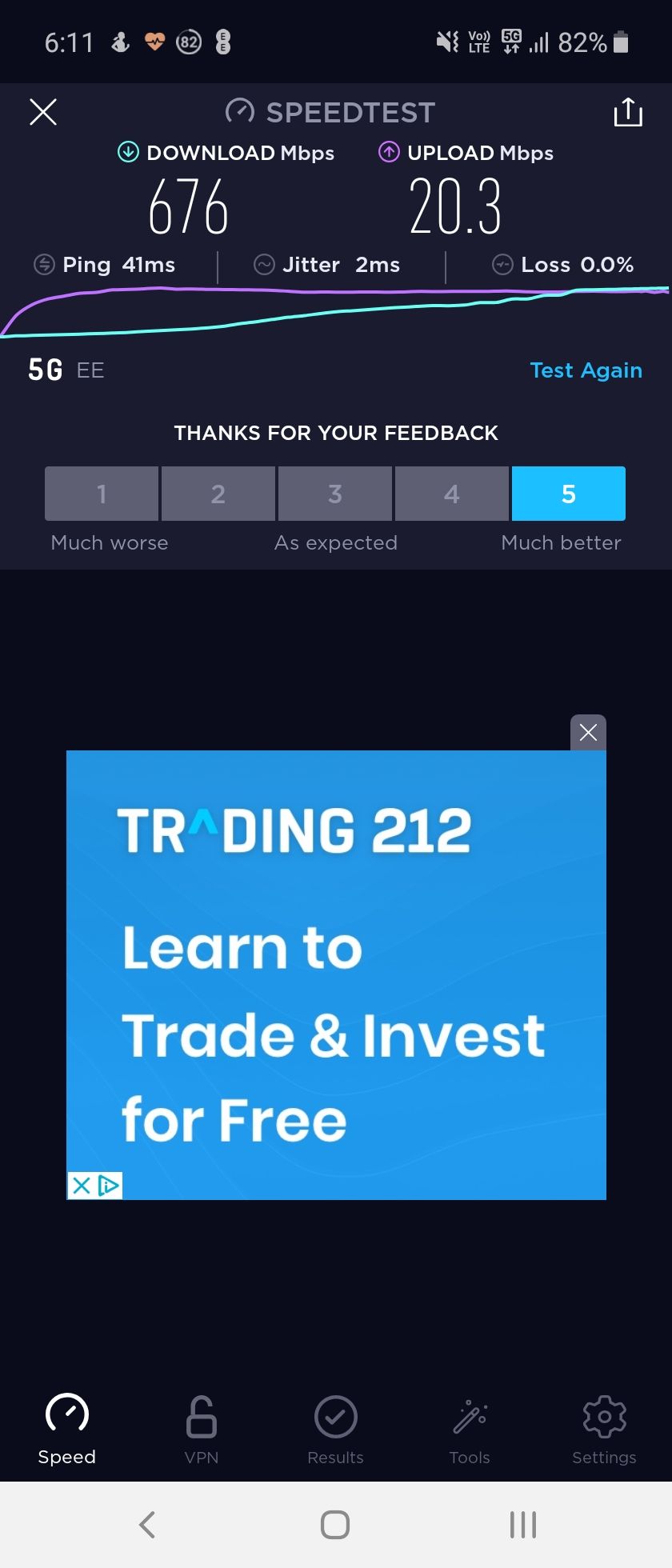Select the Speed tab
Viewport: 672px width, 1568px height.
67,1430
